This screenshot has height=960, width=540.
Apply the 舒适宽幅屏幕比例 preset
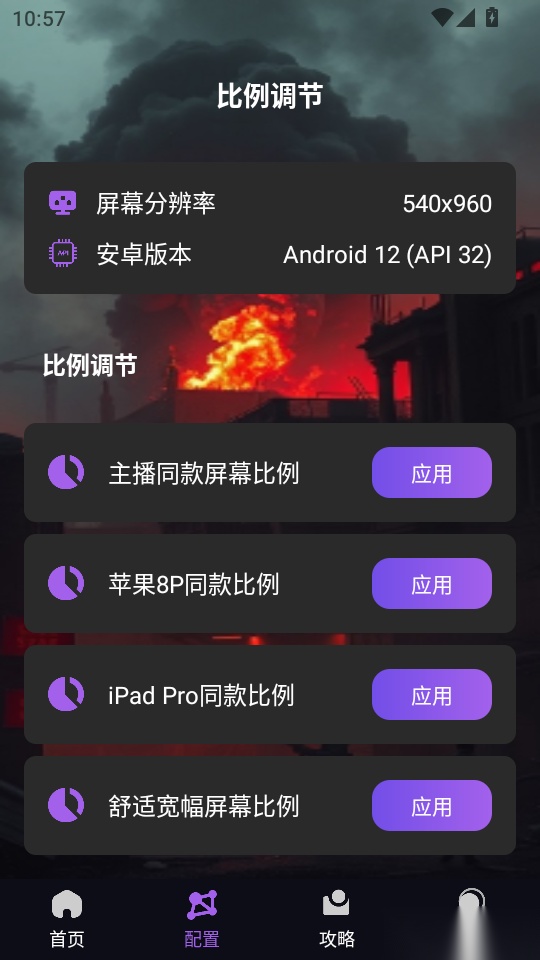(x=432, y=805)
